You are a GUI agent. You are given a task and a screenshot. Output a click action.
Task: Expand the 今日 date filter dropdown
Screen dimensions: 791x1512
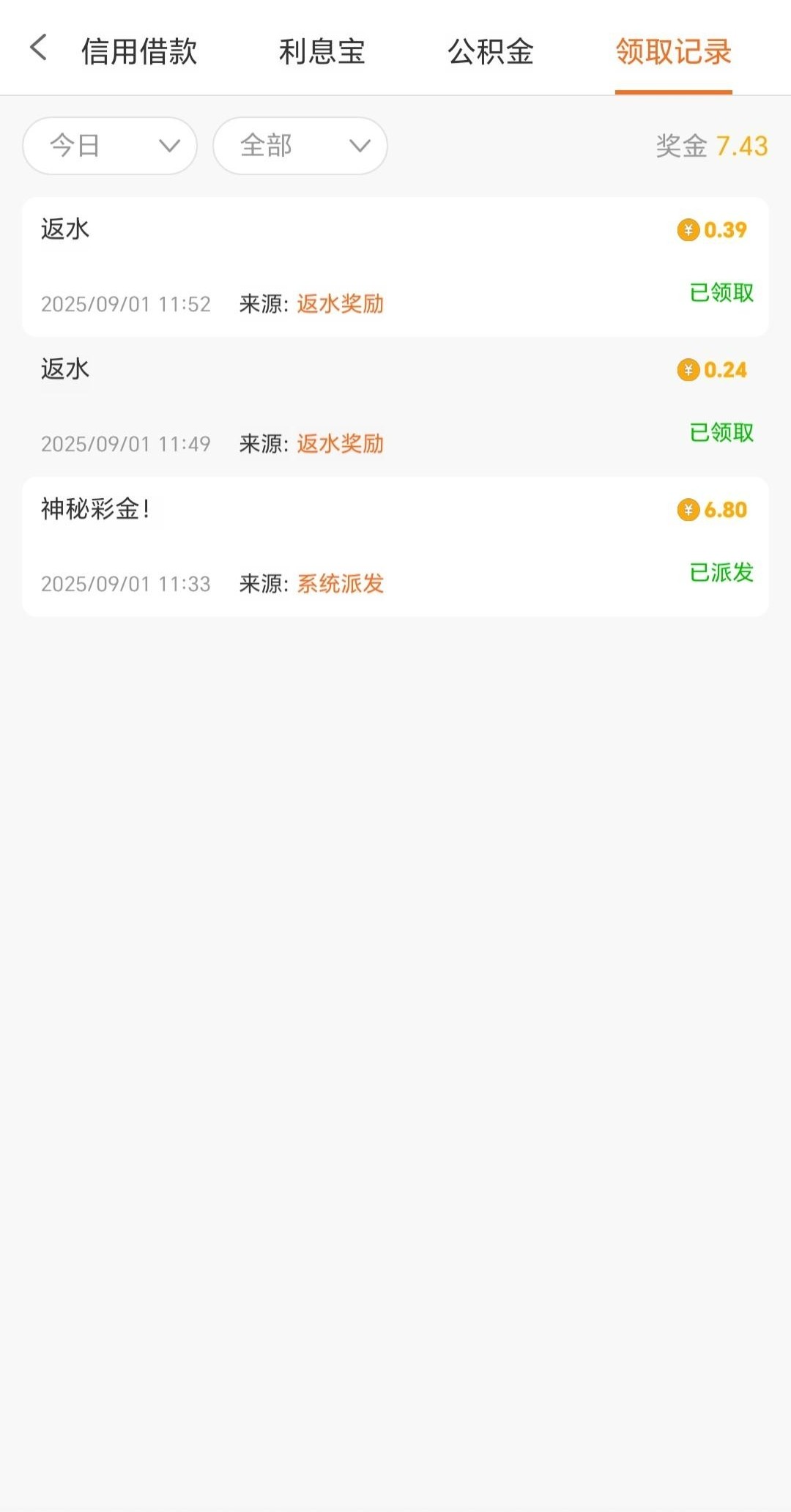point(110,146)
